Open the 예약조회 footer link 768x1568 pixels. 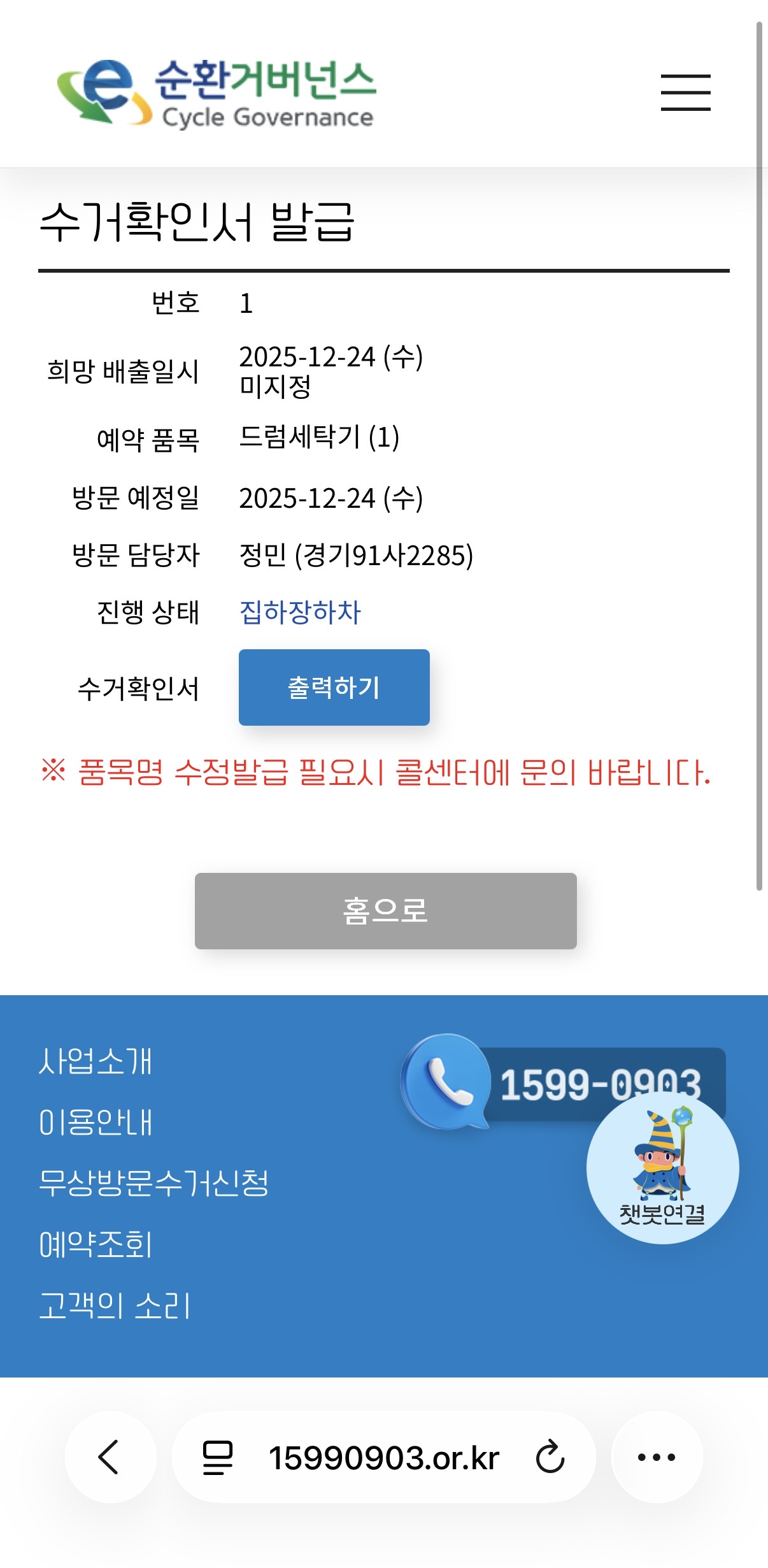96,1244
